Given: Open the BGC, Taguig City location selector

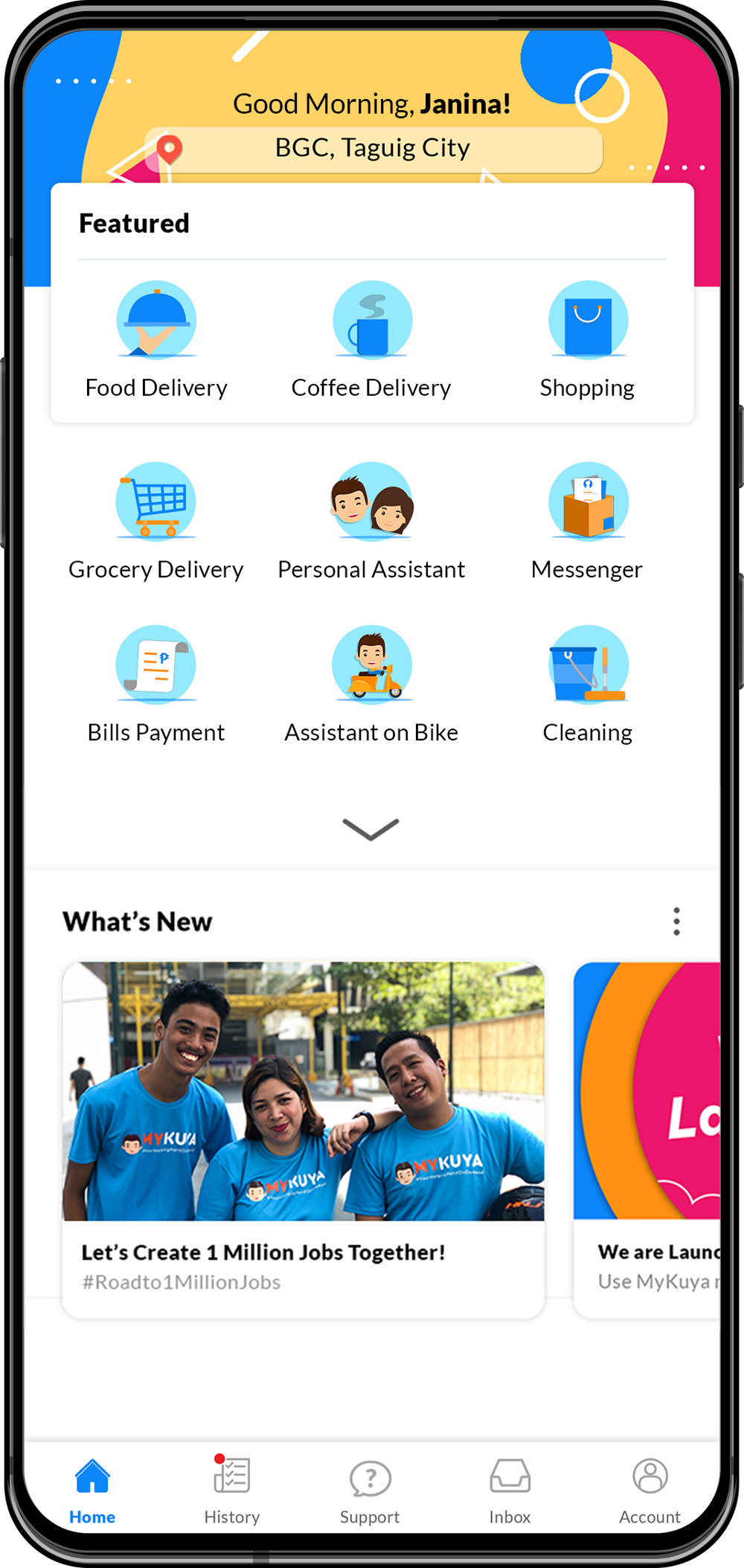Looking at the screenshot, I should 373,149.
